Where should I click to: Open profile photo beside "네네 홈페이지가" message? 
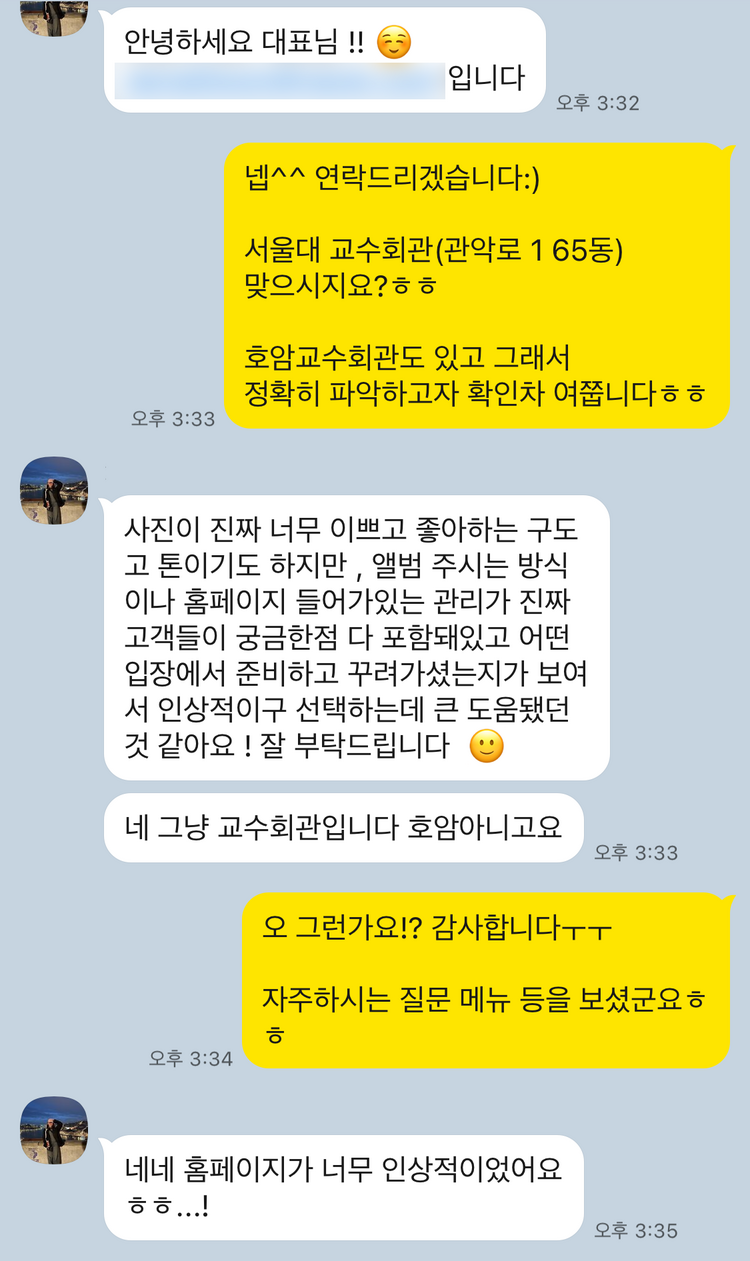pyautogui.click(x=54, y=1130)
